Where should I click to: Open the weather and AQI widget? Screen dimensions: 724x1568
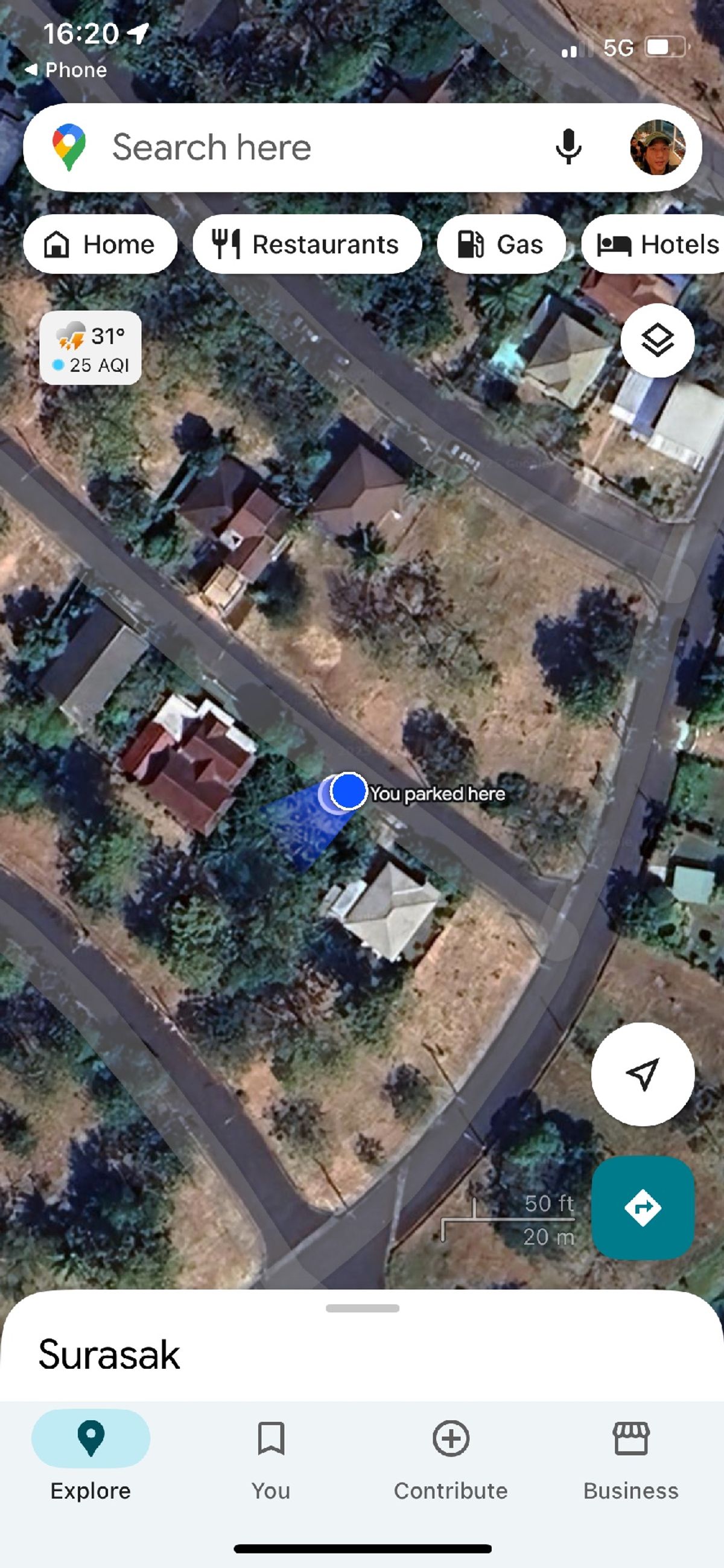click(x=91, y=348)
